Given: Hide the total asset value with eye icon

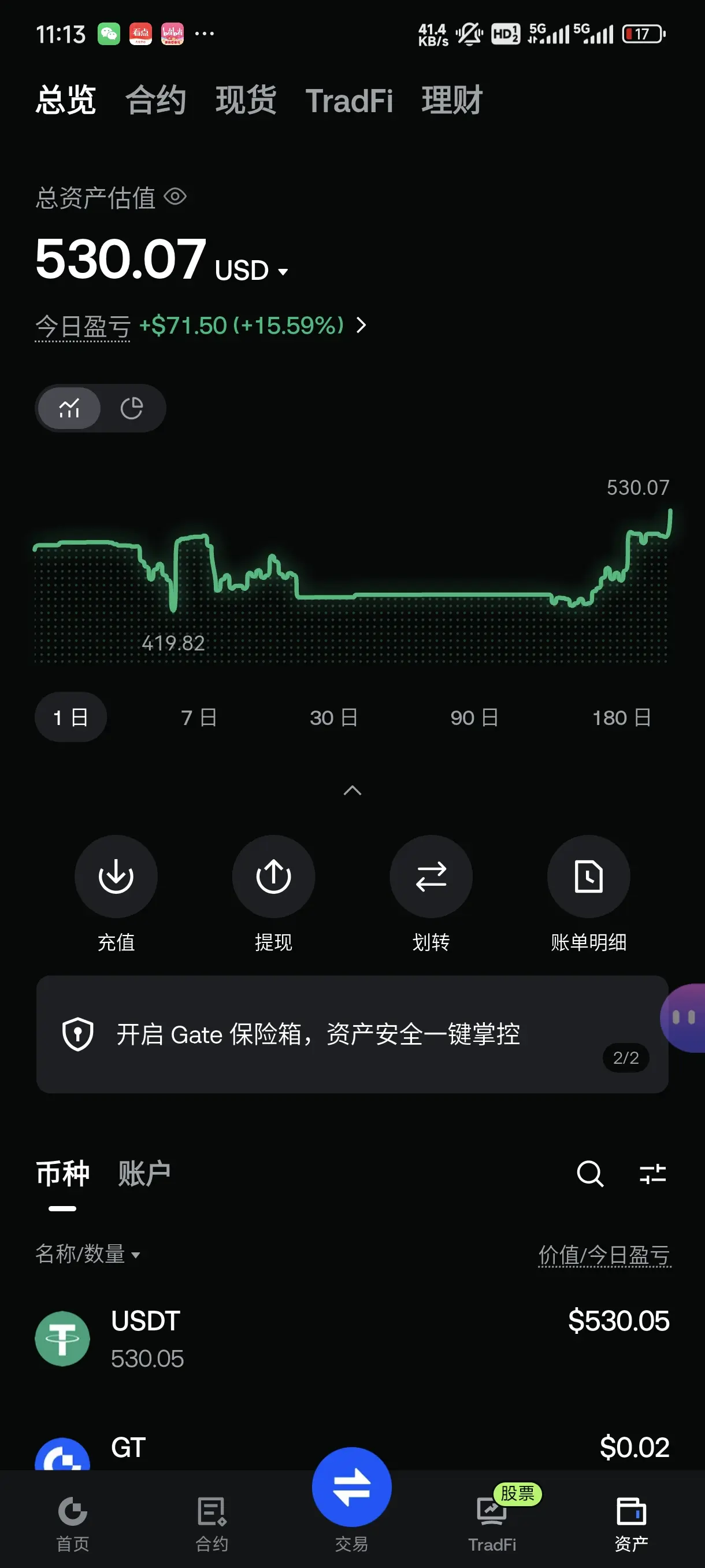Looking at the screenshot, I should pyautogui.click(x=175, y=197).
